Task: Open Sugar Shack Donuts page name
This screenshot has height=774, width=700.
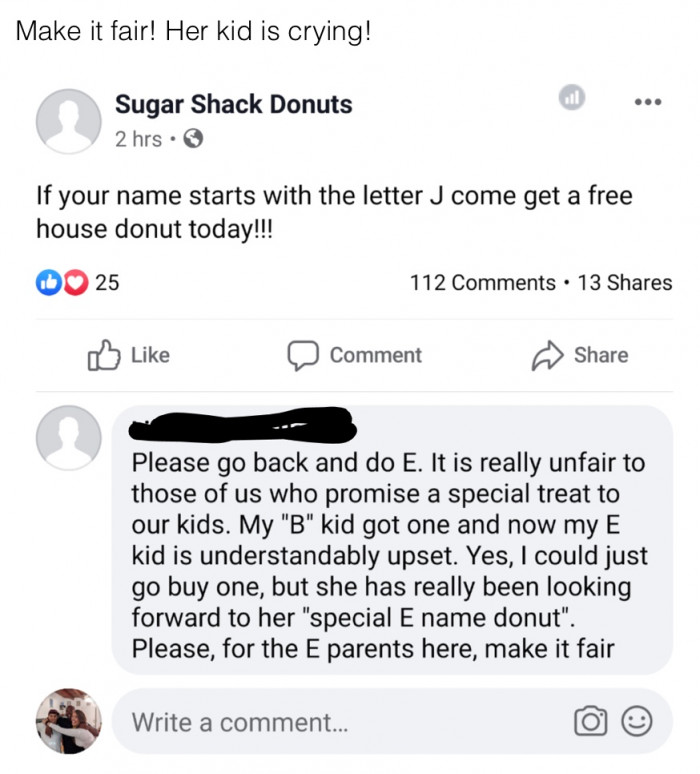Action: [233, 104]
